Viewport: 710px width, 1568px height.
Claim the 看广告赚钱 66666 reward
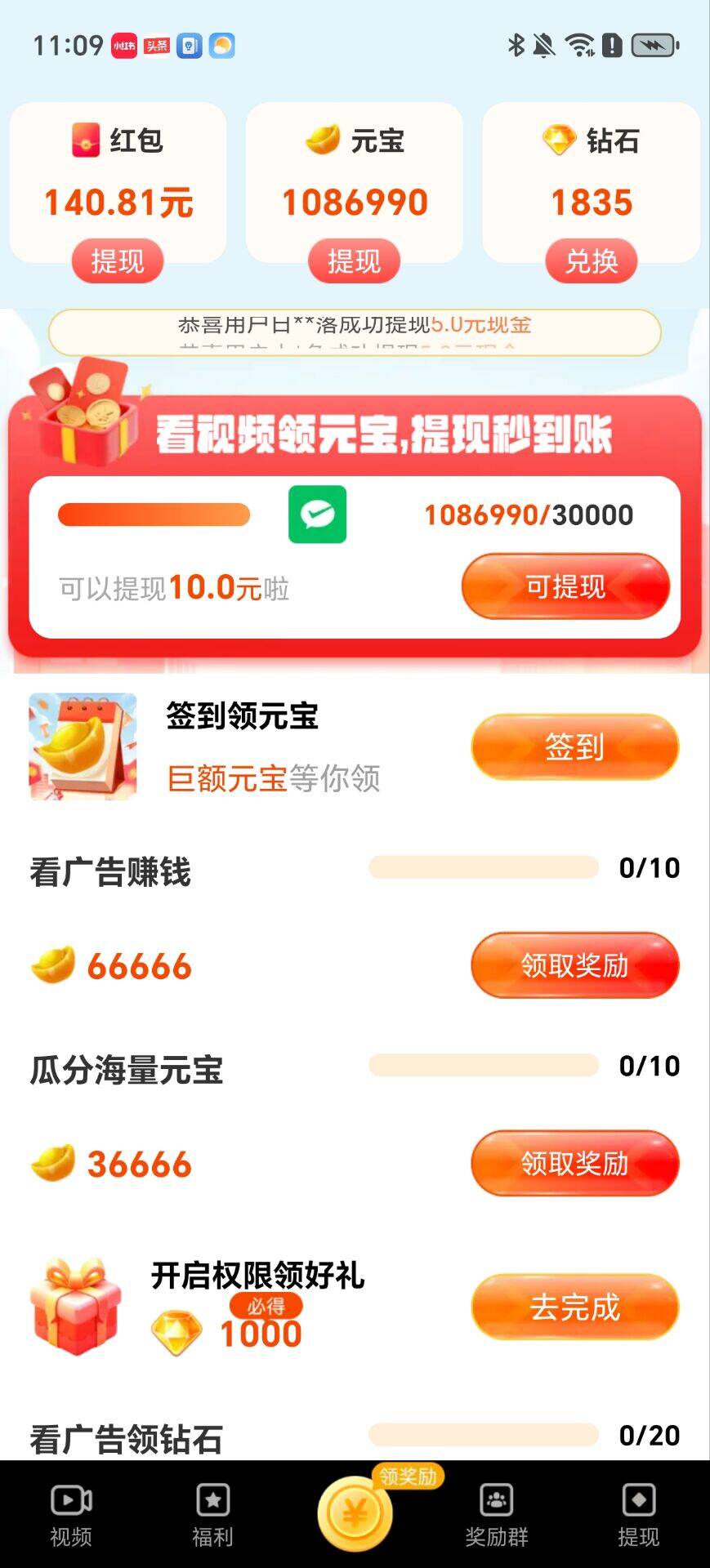point(574,965)
